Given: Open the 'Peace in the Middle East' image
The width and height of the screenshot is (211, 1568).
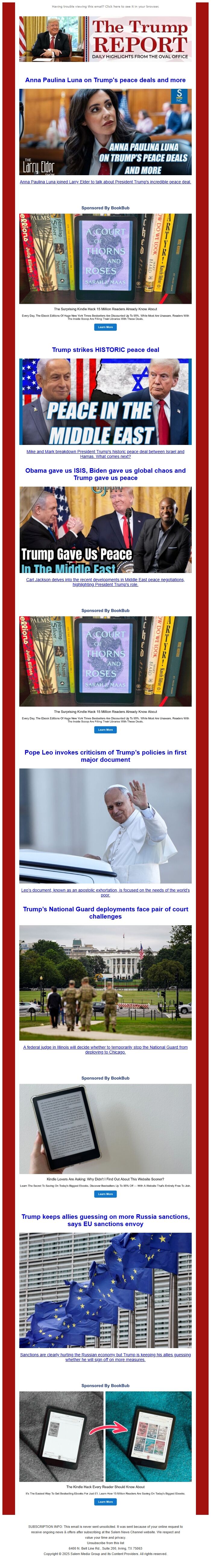Looking at the screenshot, I should (x=105, y=402).
